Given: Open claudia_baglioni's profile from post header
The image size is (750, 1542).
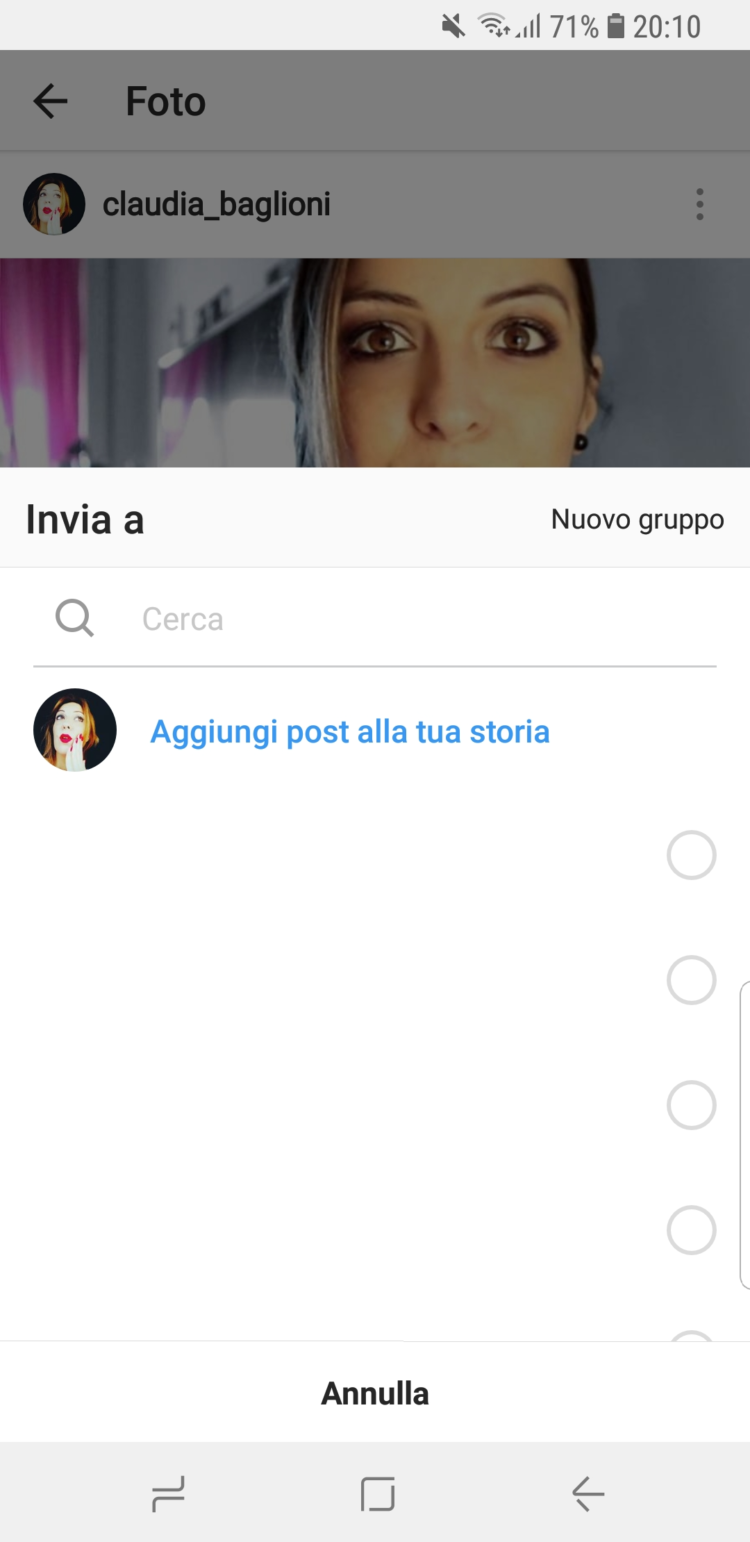Looking at the screenshot, I should click(x=216, y=205).
